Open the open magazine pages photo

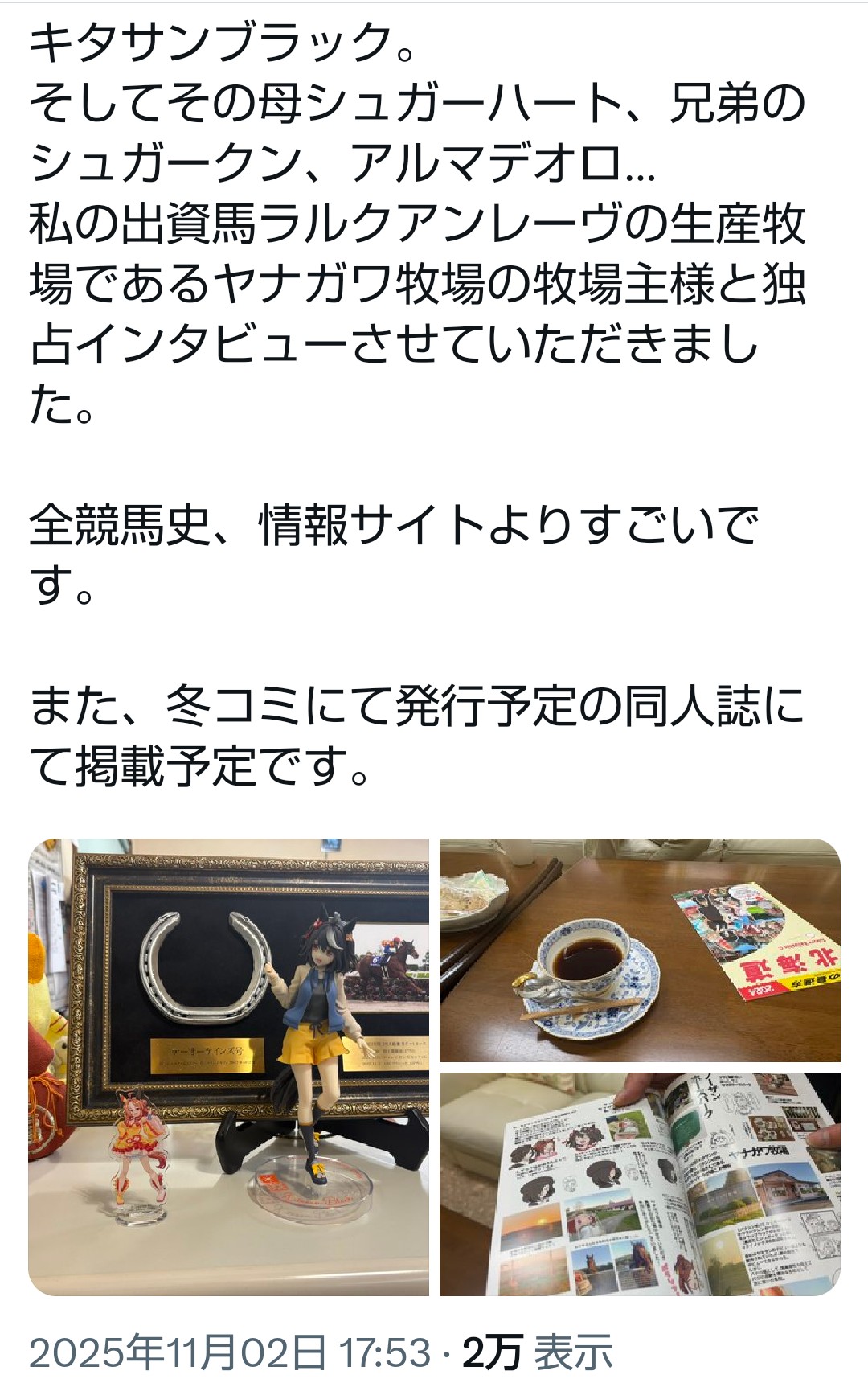coord(640,1184)
